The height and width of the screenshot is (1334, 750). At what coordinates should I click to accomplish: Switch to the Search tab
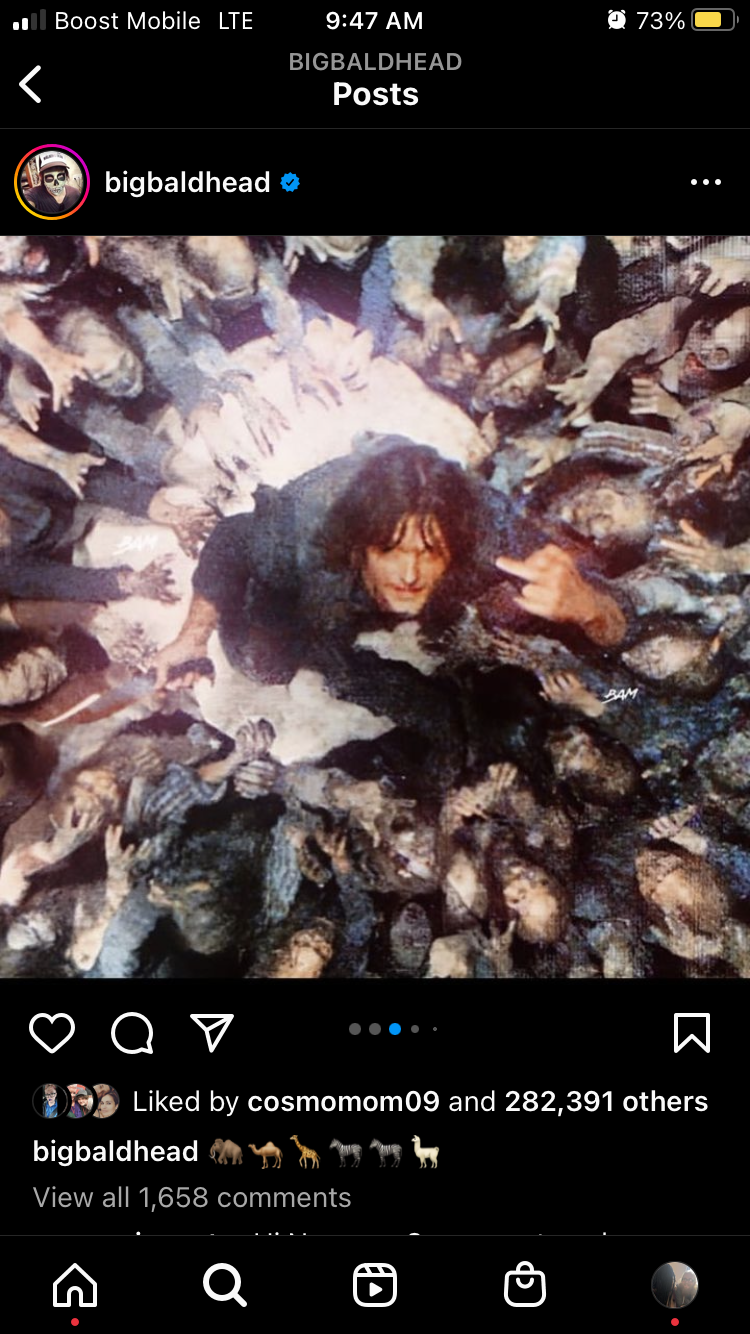click(x=225, y=1285)
